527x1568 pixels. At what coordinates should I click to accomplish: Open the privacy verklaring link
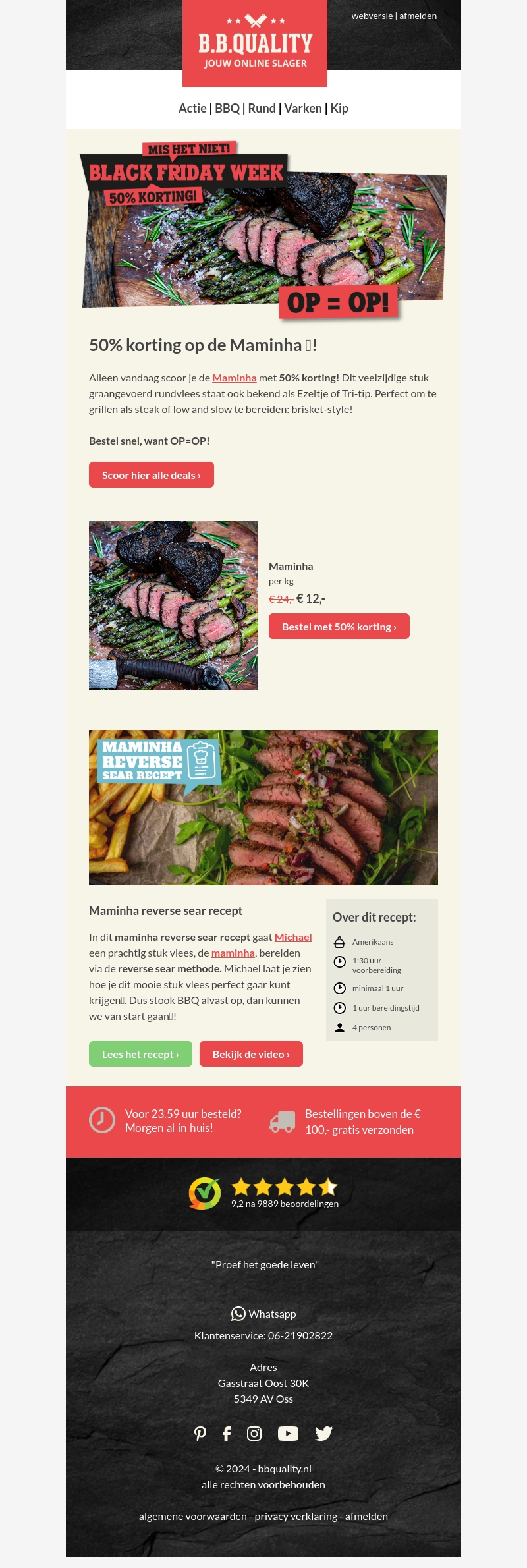click(x=296, y=1516)
